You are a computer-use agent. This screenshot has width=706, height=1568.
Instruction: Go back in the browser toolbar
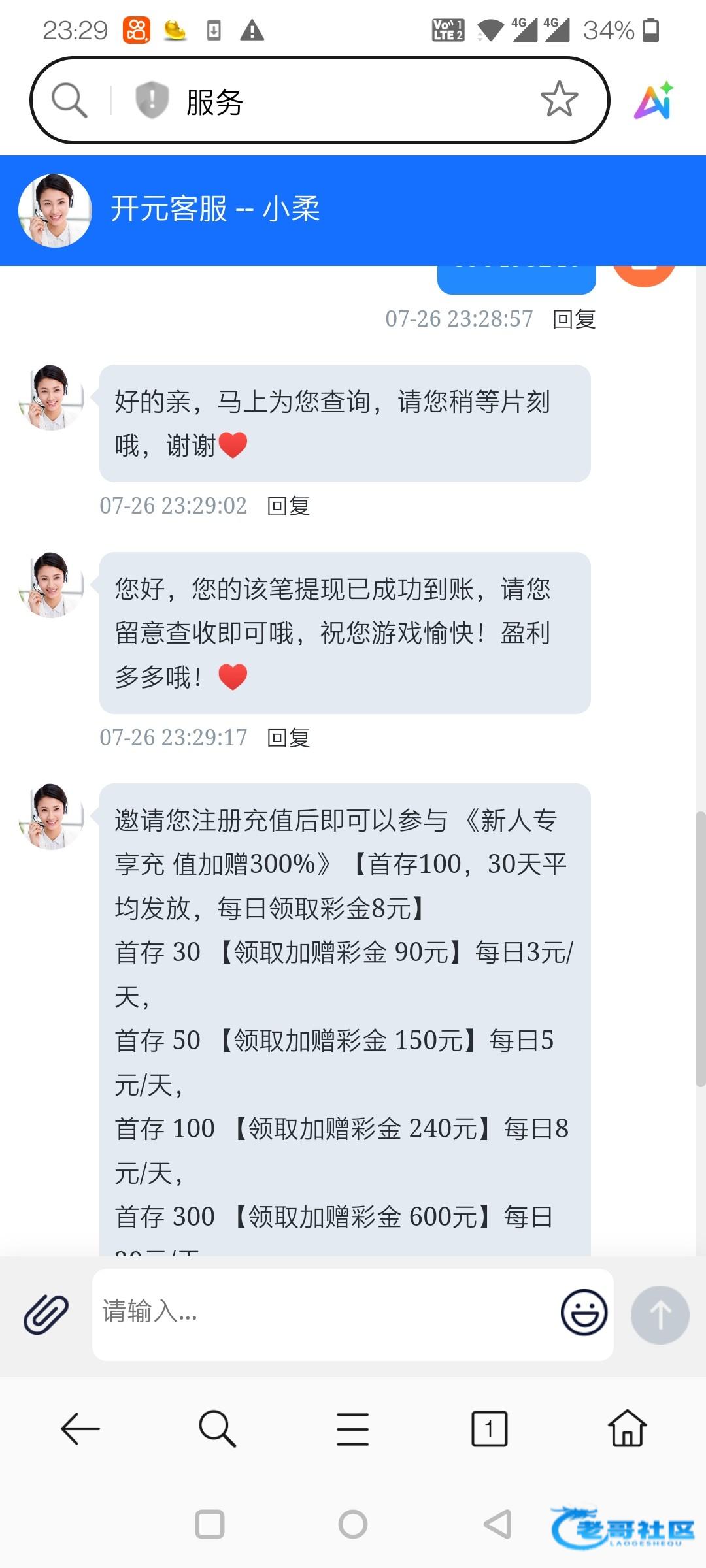coord(80,1429)
